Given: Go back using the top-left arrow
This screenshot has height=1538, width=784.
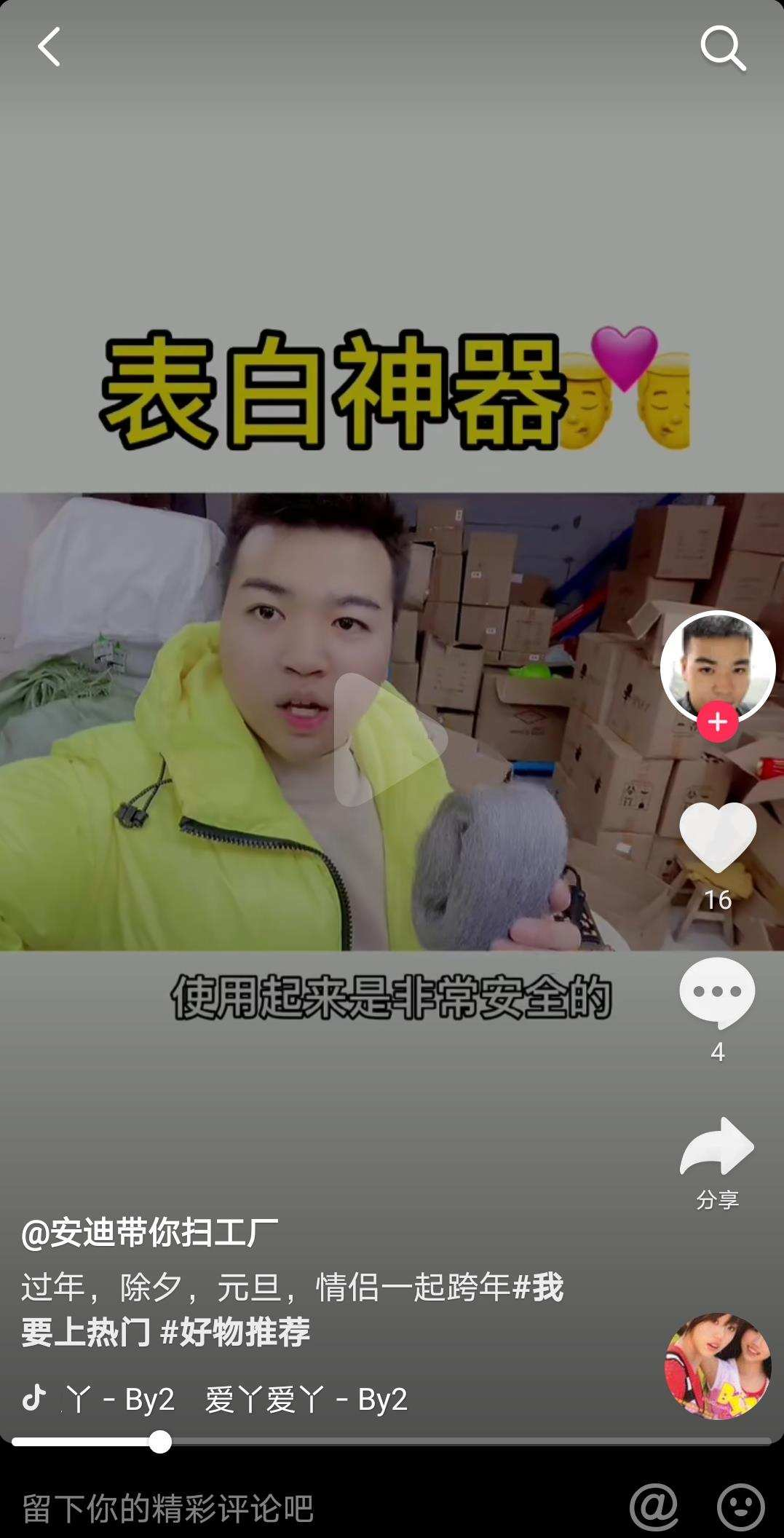Looking at the screenshot, I should click(49, 47).
